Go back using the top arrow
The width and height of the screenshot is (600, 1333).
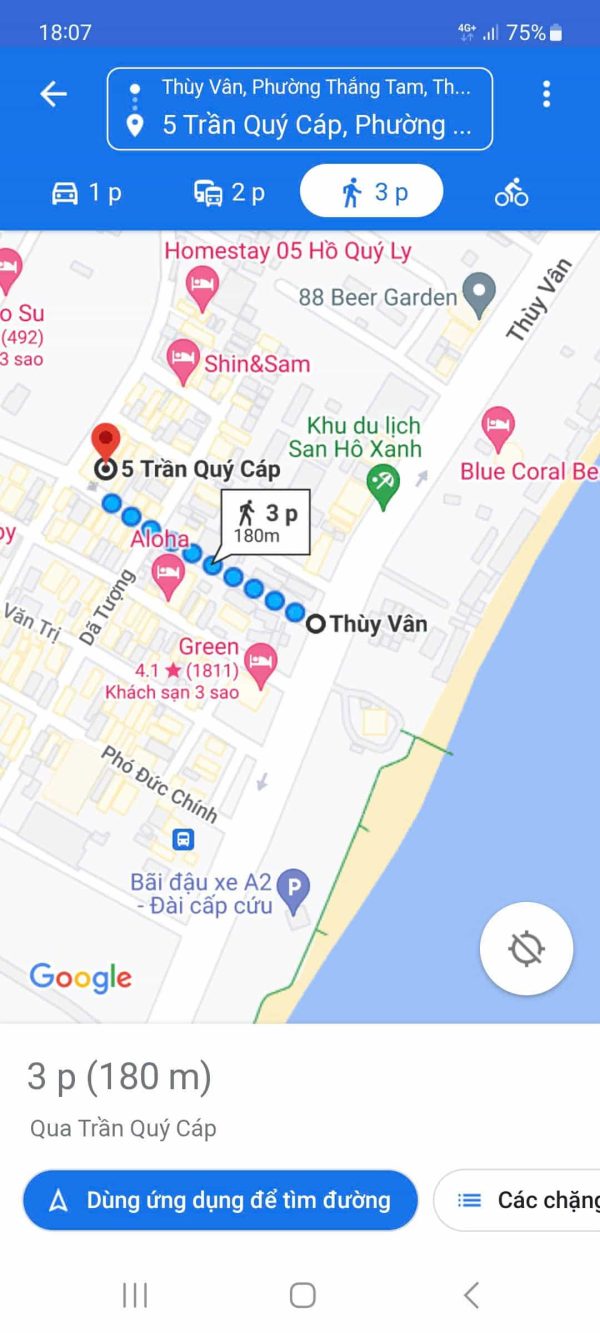[x=53, y=94]
